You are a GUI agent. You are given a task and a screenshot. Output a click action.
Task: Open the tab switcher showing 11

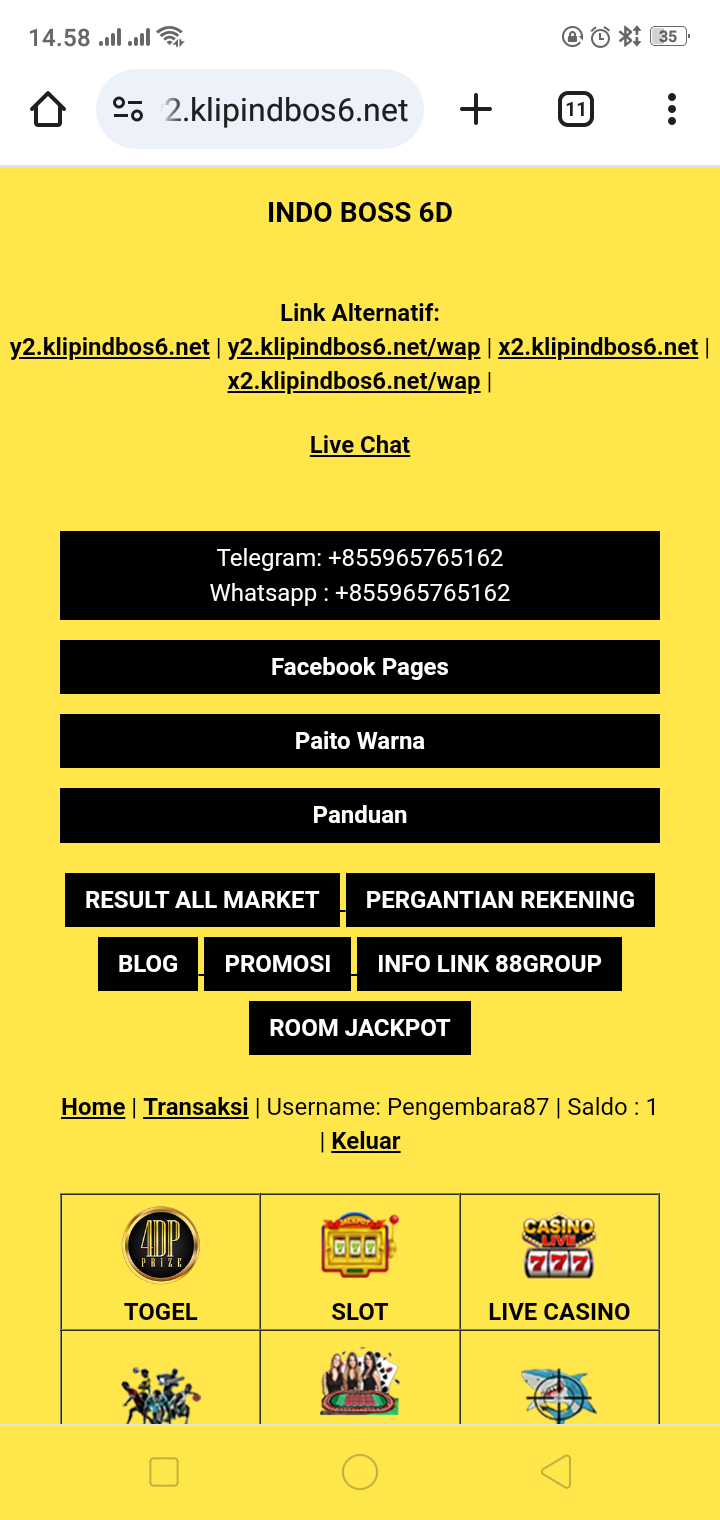tap(575, 109)
